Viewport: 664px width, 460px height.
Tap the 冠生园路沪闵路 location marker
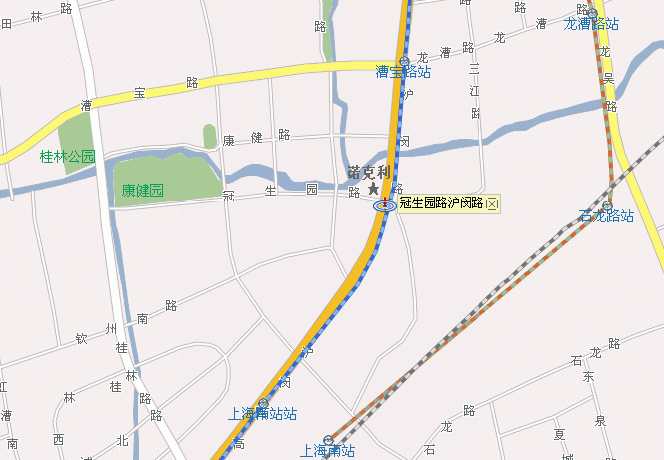pyautogui.click(x=383, y=205)
